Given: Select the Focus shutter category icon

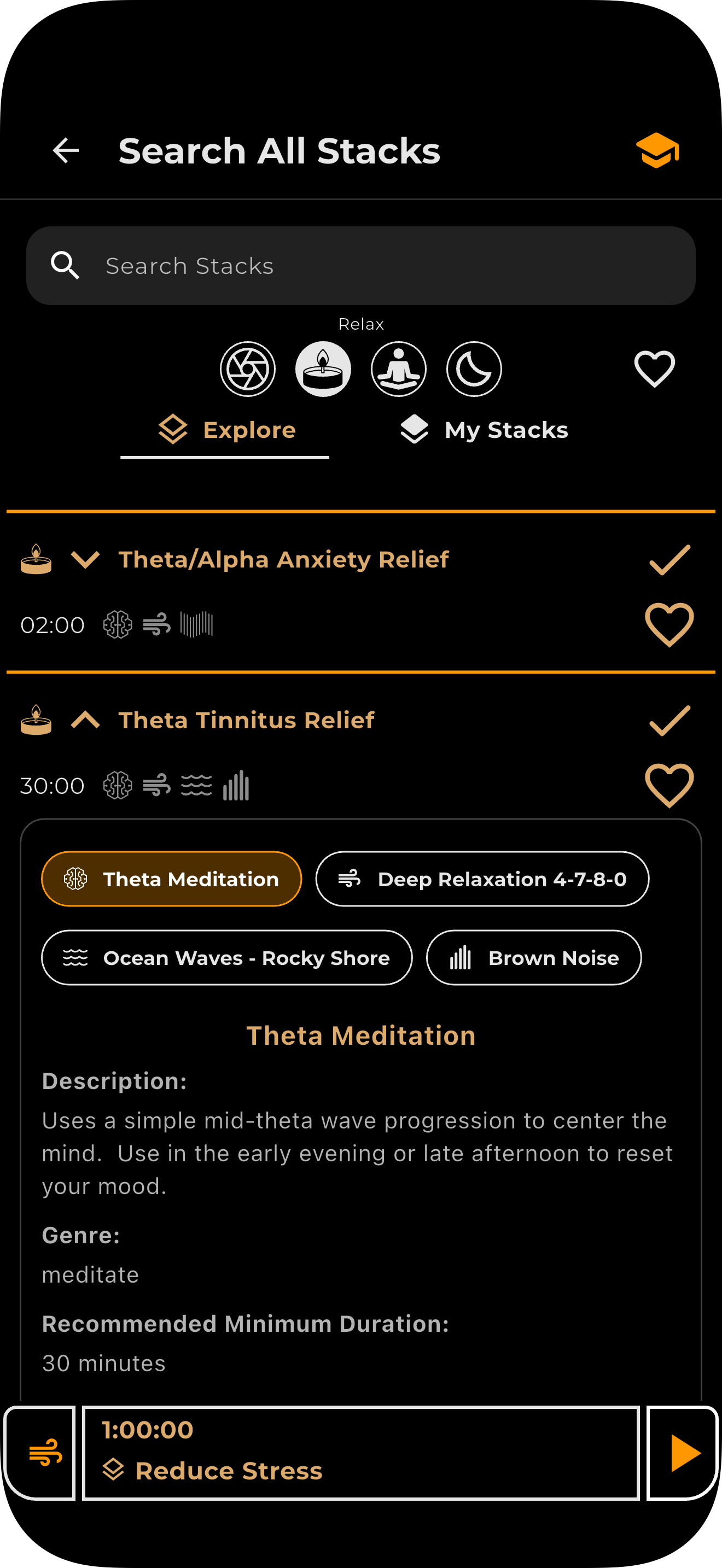Looking at the screenshot, I should click(247, 368).
